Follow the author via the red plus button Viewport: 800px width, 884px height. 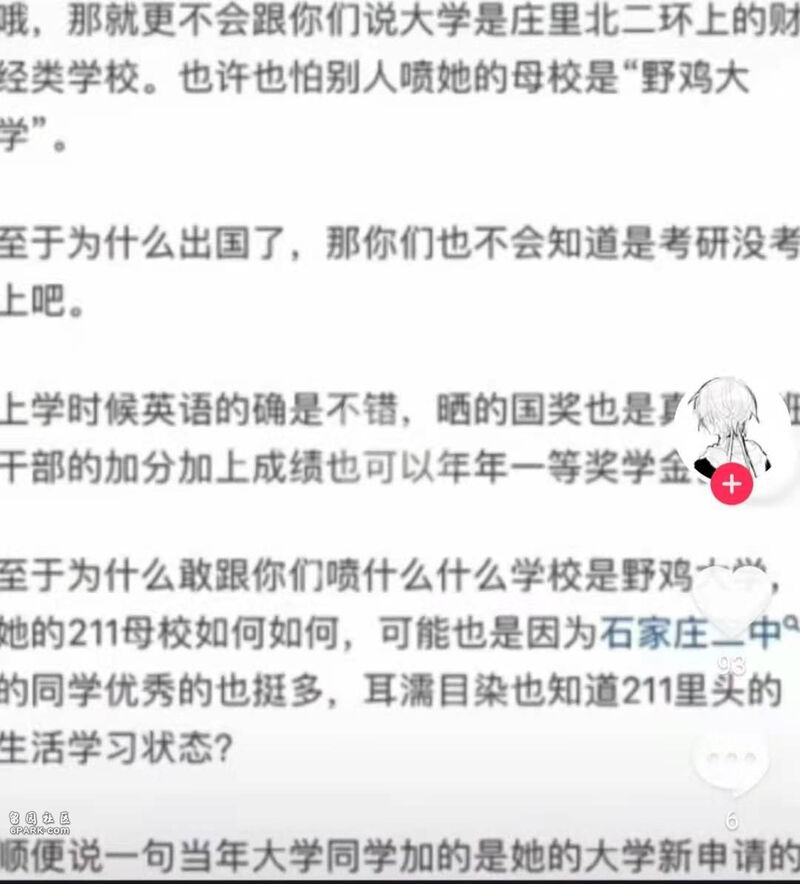732,485
